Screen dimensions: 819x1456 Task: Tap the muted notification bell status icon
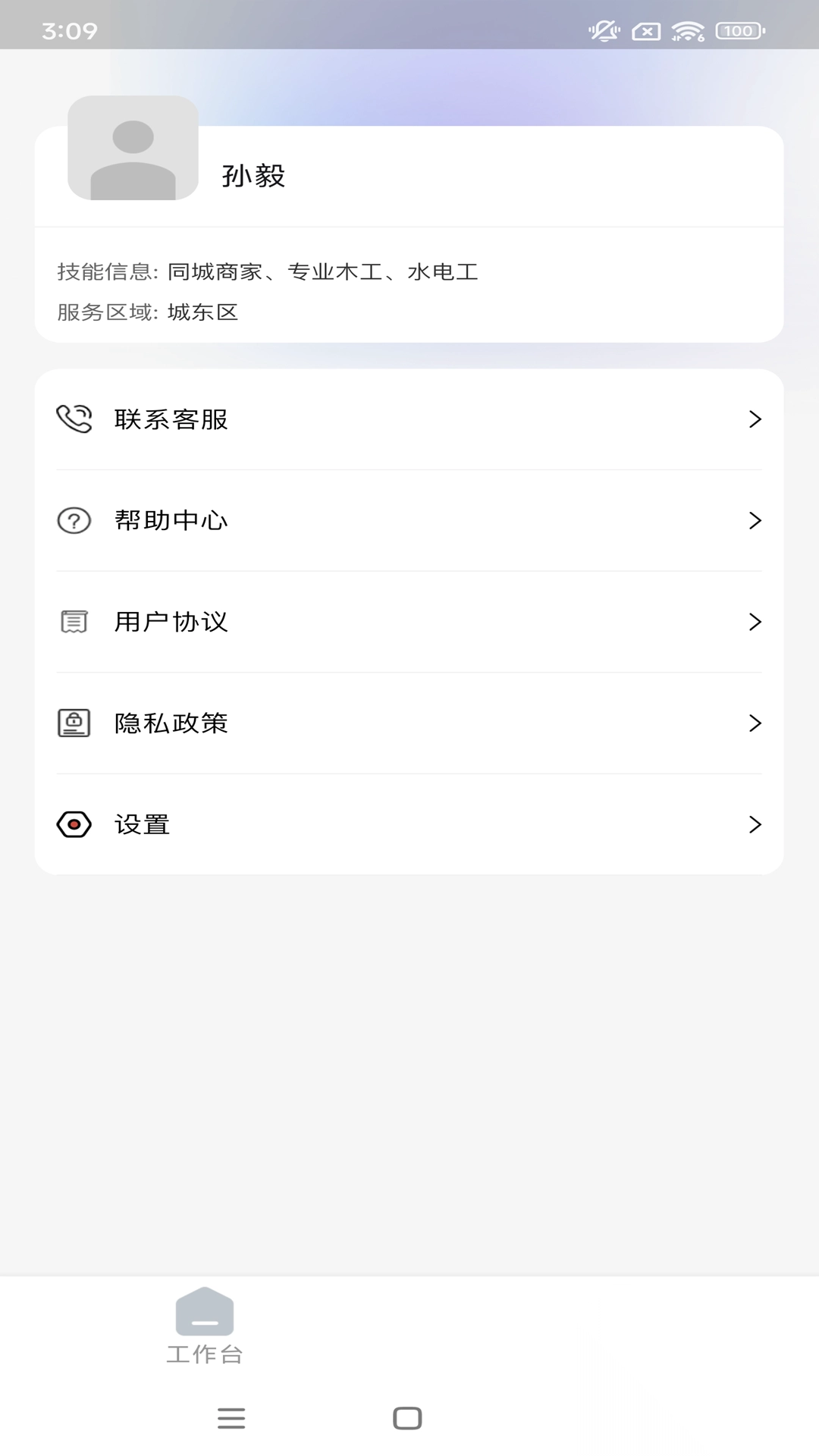point(603,32)
